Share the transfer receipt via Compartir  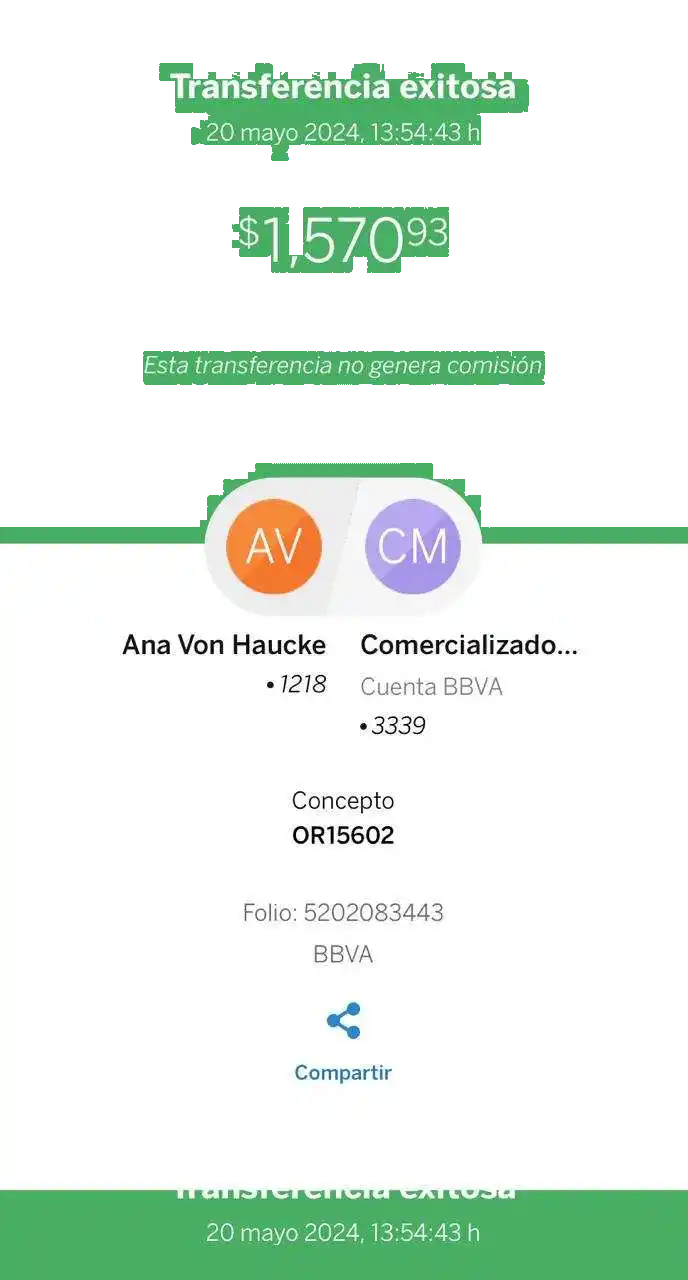[x=343, y=1040]
